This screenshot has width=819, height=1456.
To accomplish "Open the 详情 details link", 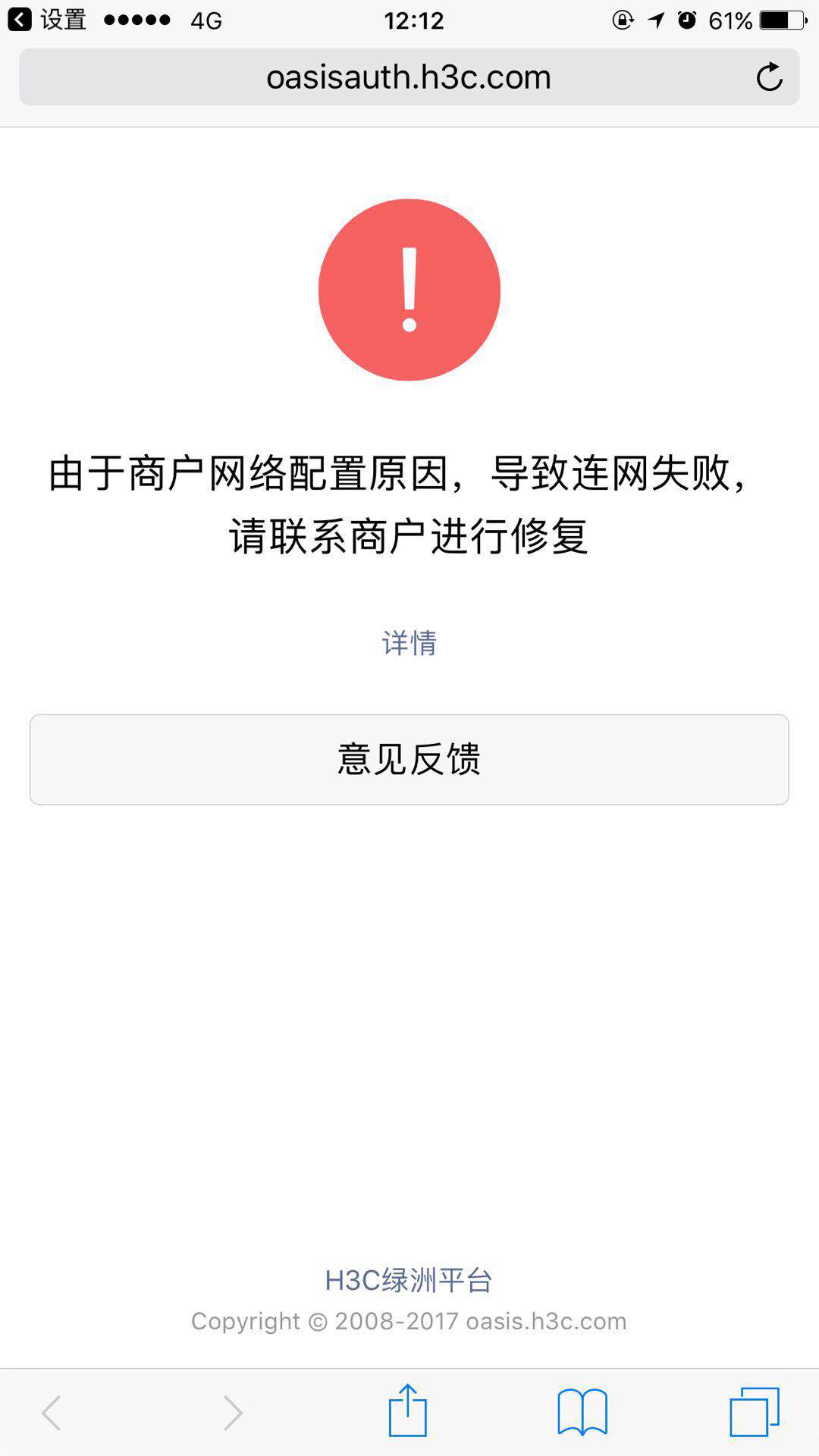I will (x=409, y=643).
